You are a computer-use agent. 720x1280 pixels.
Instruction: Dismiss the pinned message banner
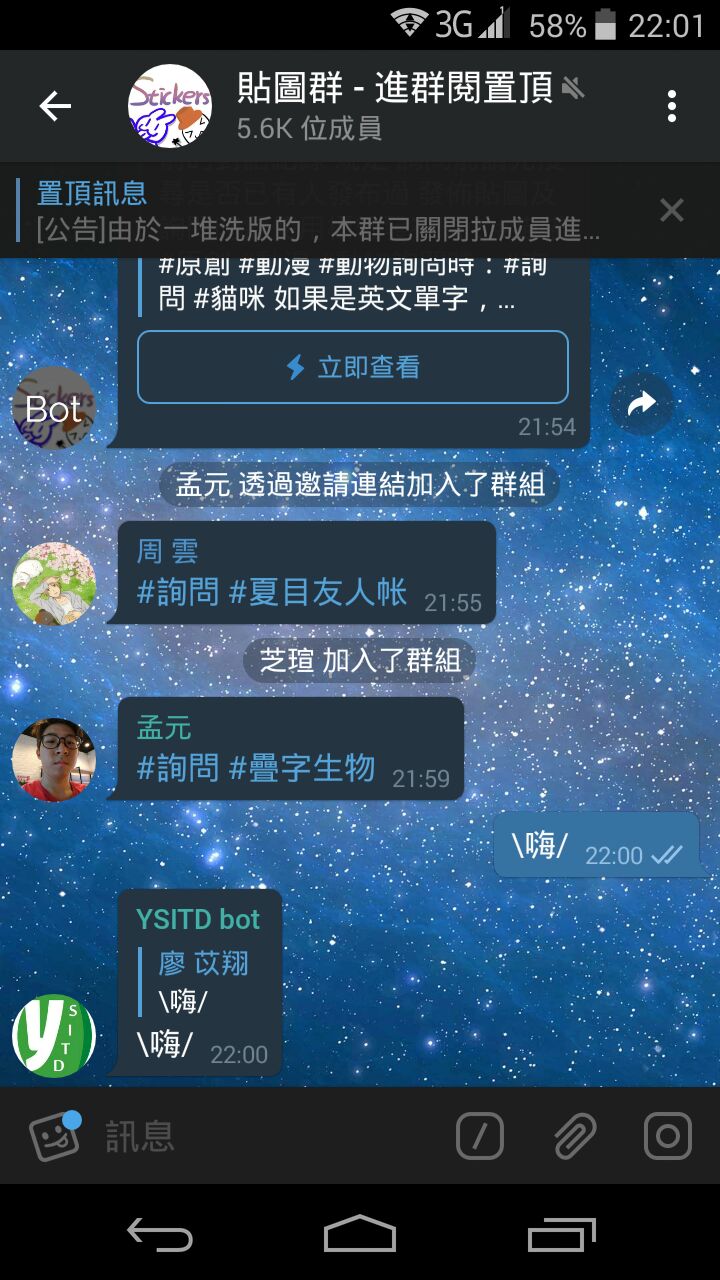pos(672,210)
